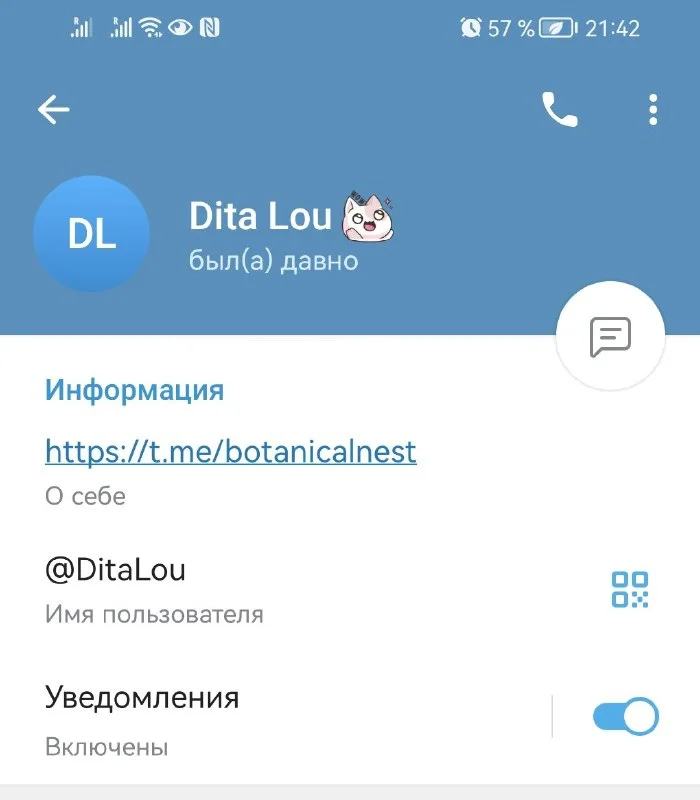This screenshot has height=800, width=700.
Task: Open chat via the message floating button
Action: (610, 337)
